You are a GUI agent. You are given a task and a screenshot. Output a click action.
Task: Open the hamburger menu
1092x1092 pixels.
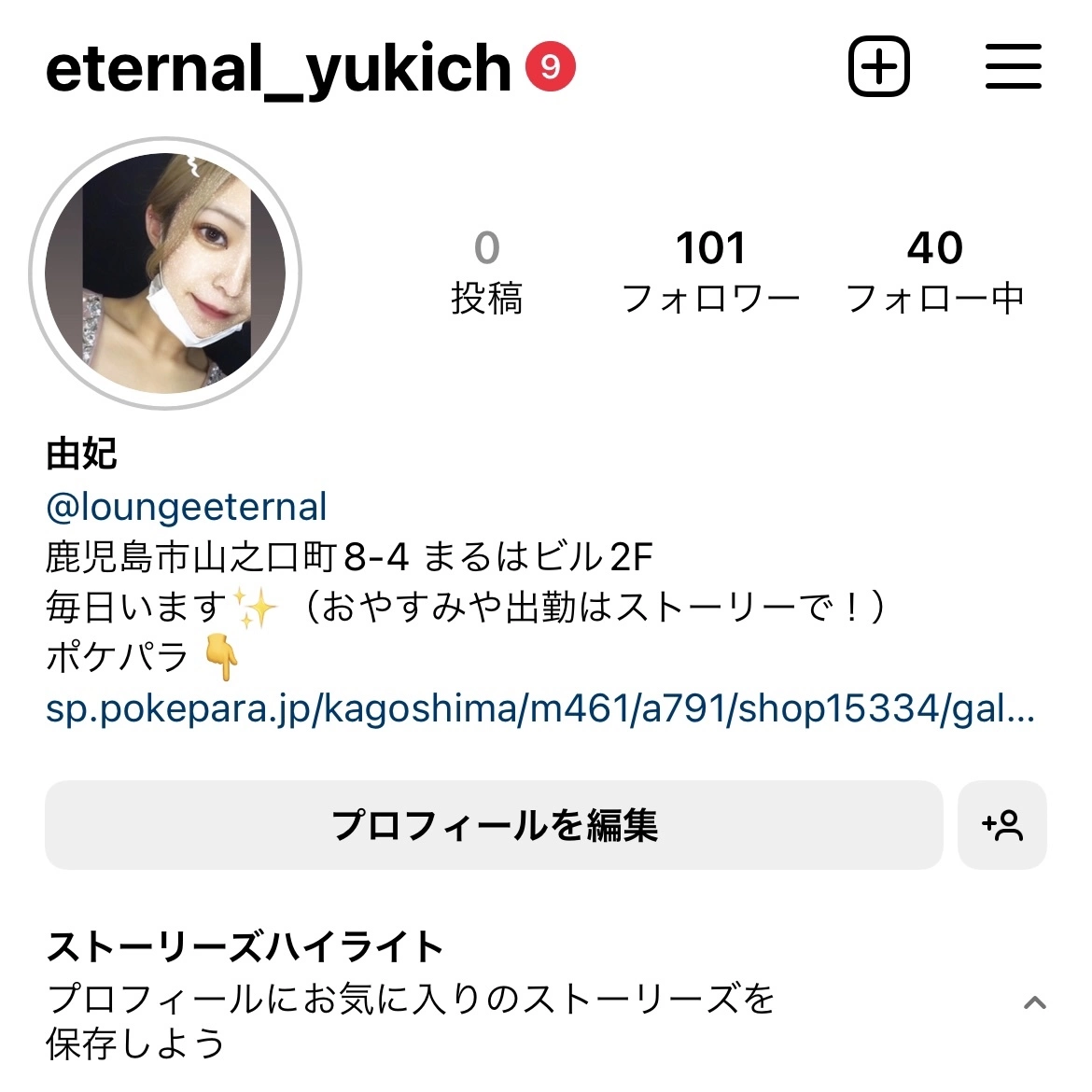[1013, 67]
